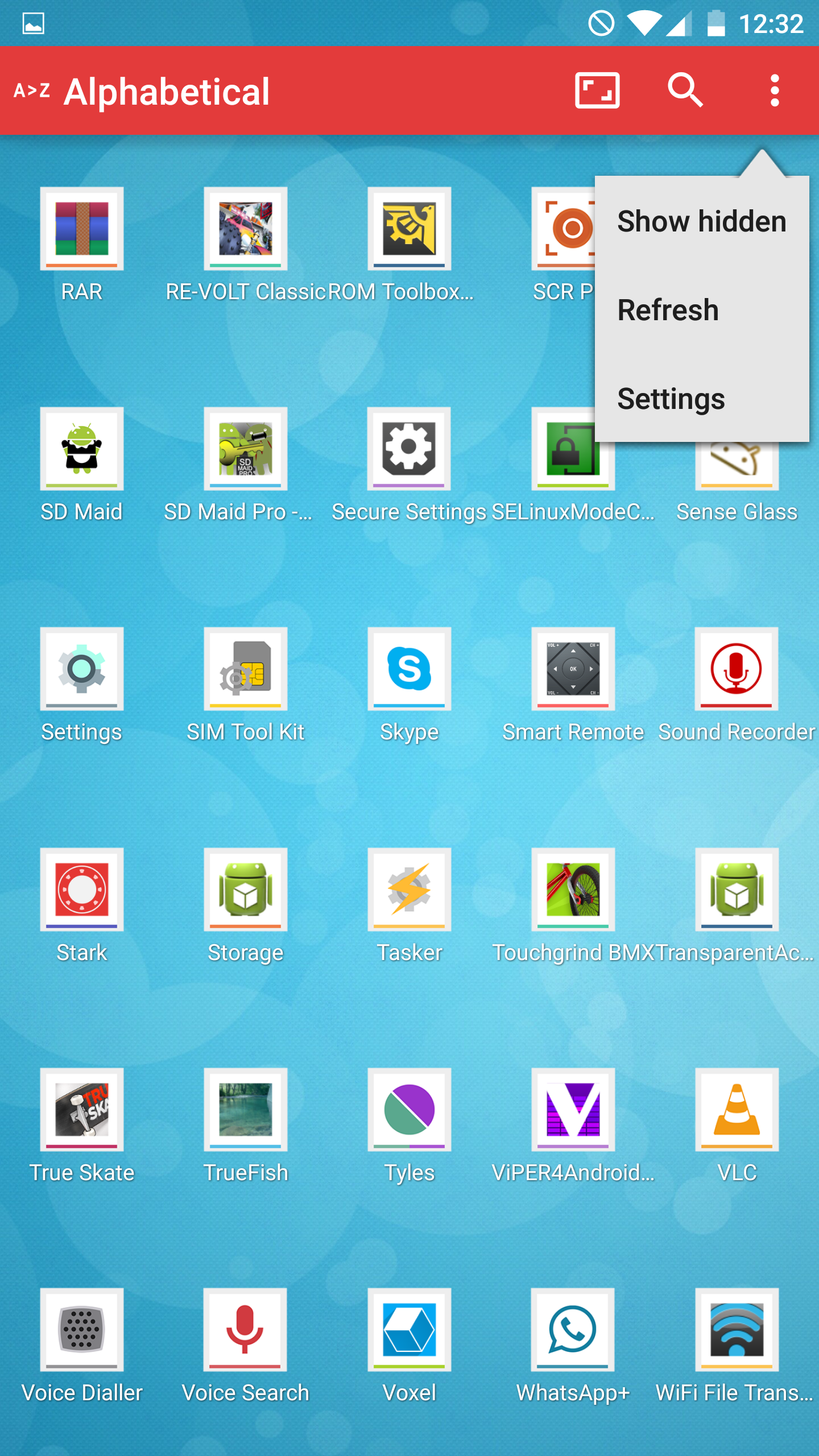Image resolution: width=819 pixels, height=1456 pixels.
Task: Tap the search magnifier icon
Action: pos(685,90)
